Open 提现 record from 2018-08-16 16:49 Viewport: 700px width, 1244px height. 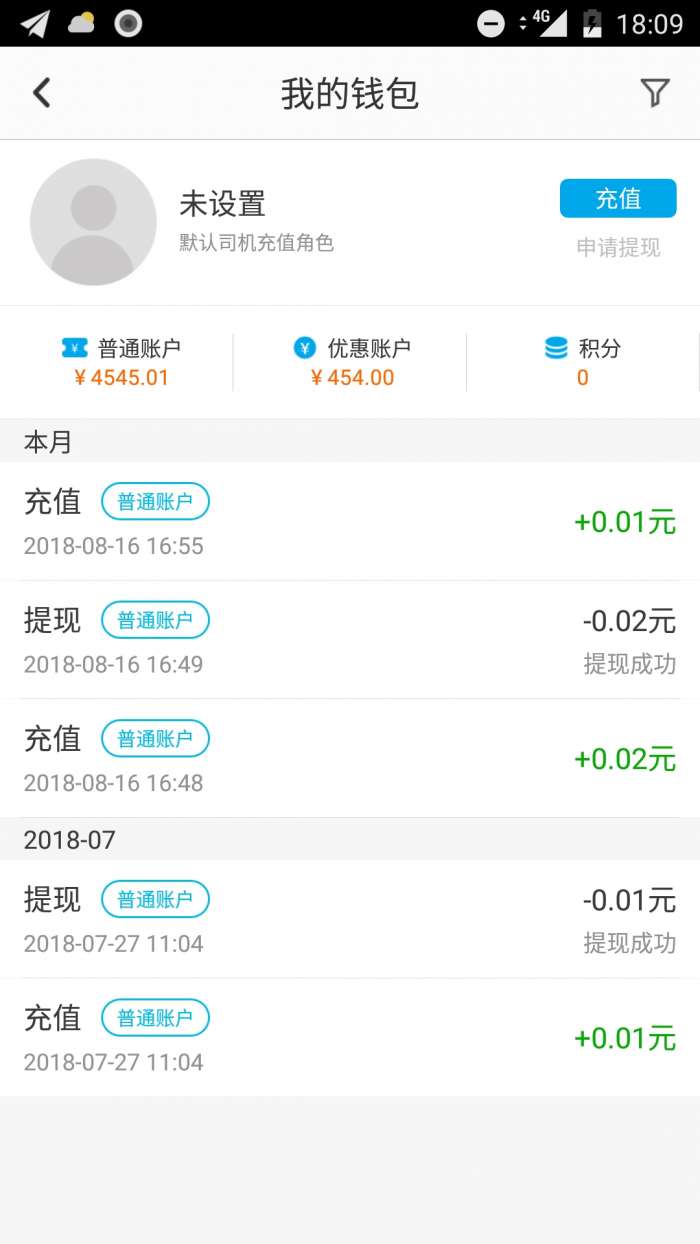[x=350, y=639]
